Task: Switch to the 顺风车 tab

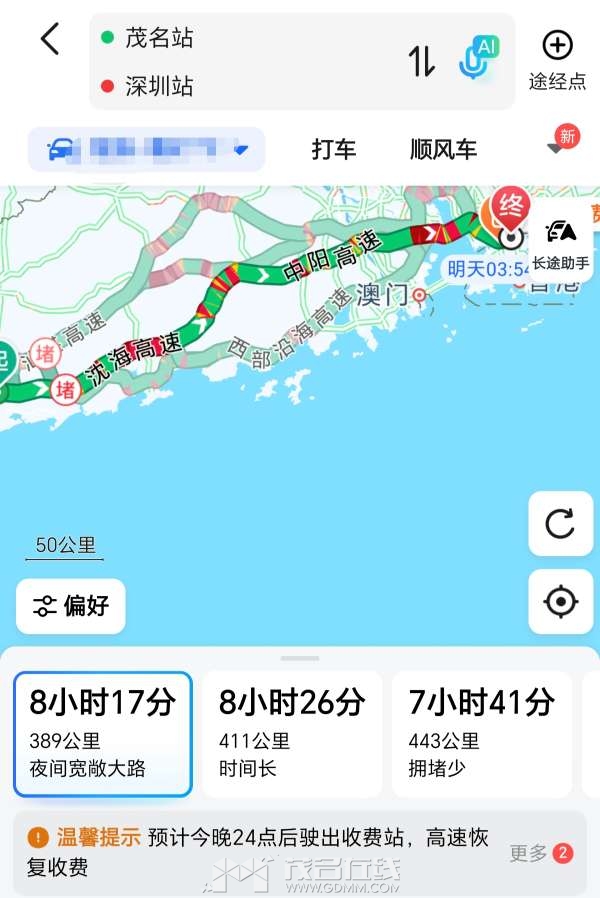Action: [x=443, y=150]
